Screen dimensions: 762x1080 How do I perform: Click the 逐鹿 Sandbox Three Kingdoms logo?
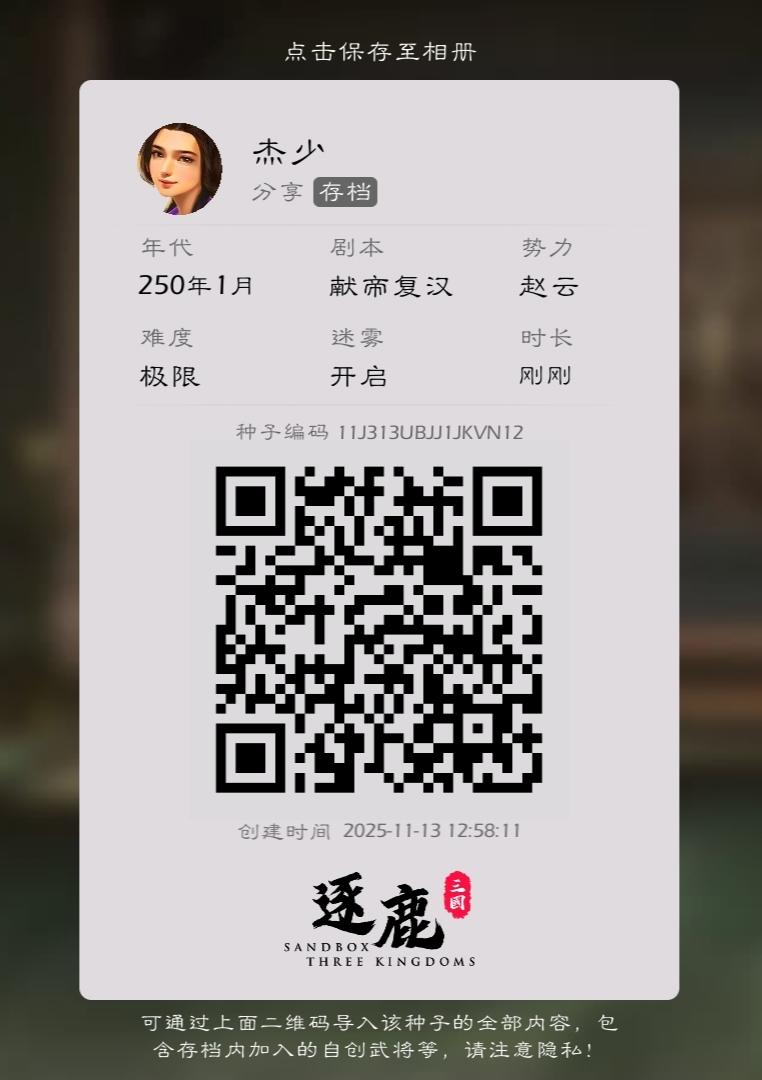(378, 920)
